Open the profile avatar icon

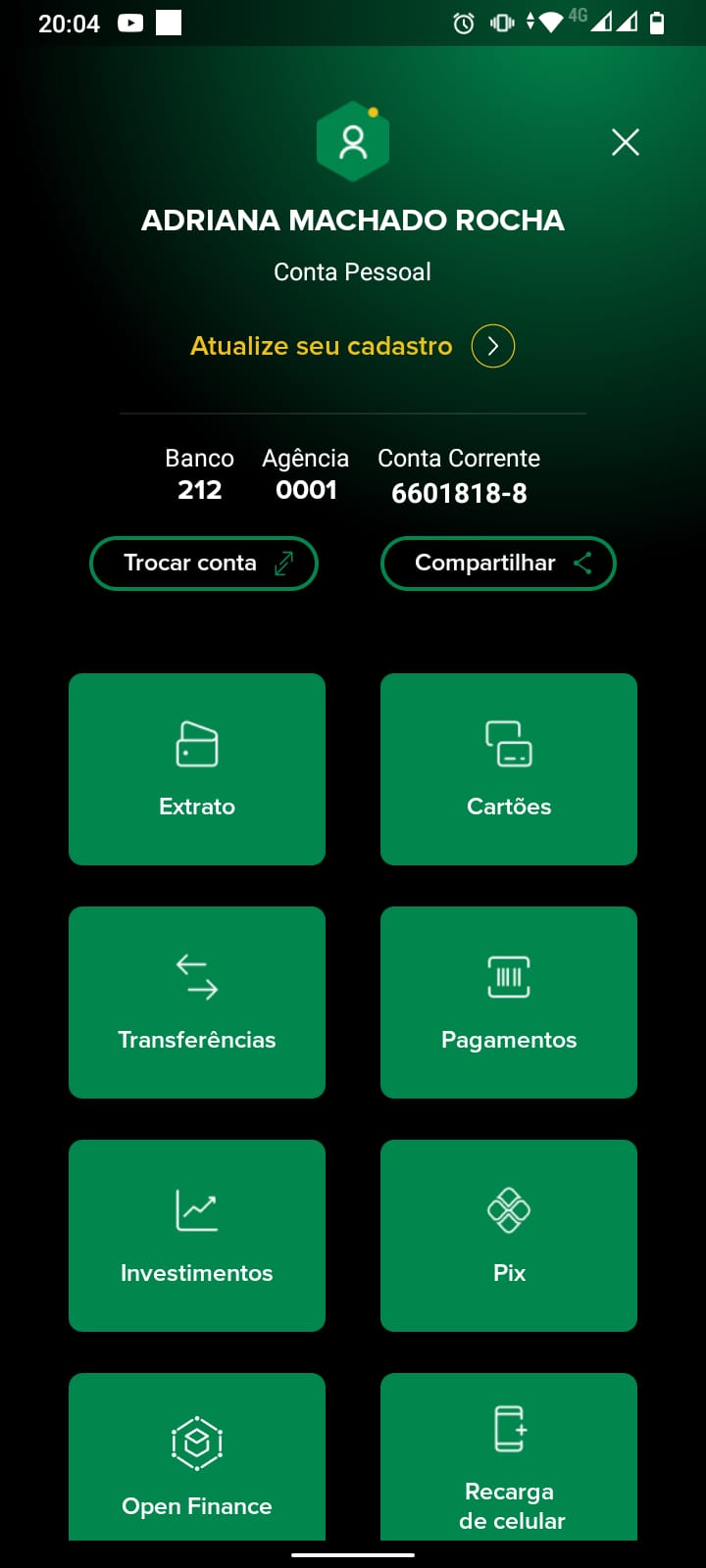point(353,142)
